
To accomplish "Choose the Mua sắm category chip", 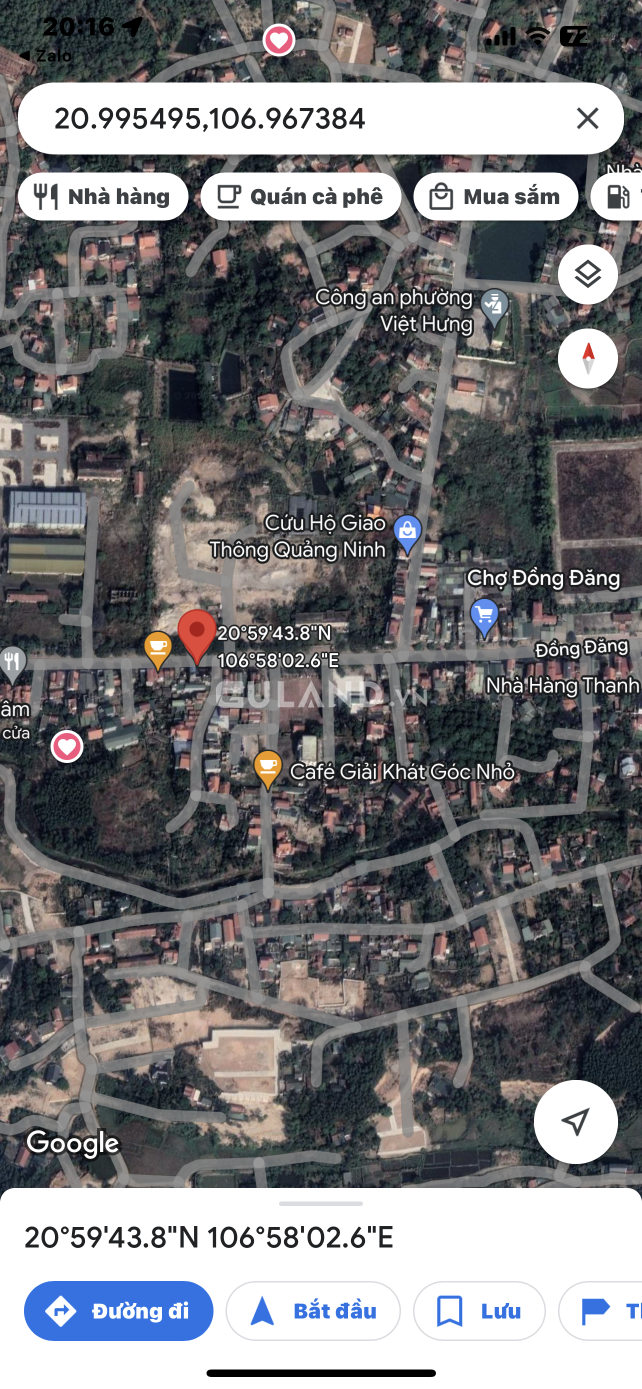I will pyautogui.click(x=496, y=196).
